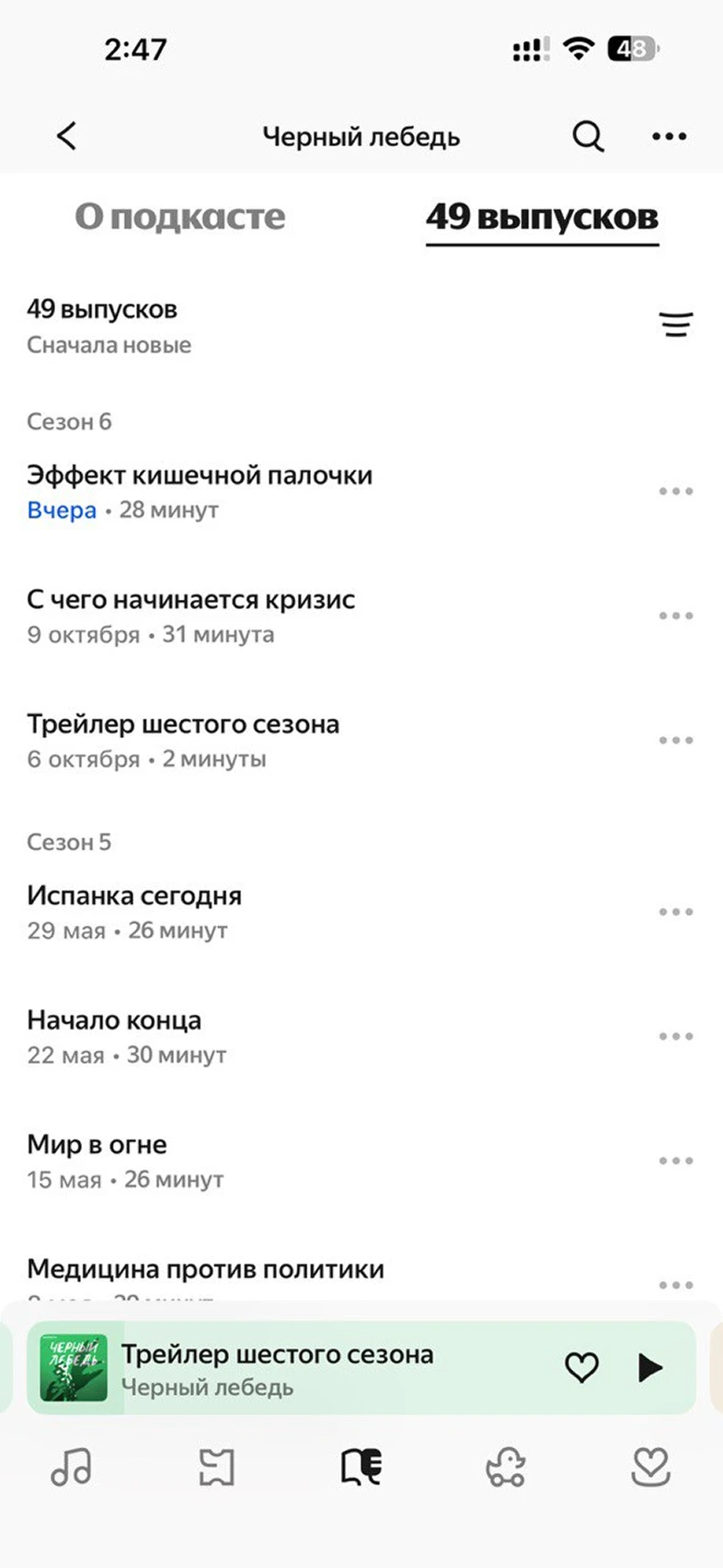Open the episode sorting options icon
723x1568 pixels.
coord(675,325)
